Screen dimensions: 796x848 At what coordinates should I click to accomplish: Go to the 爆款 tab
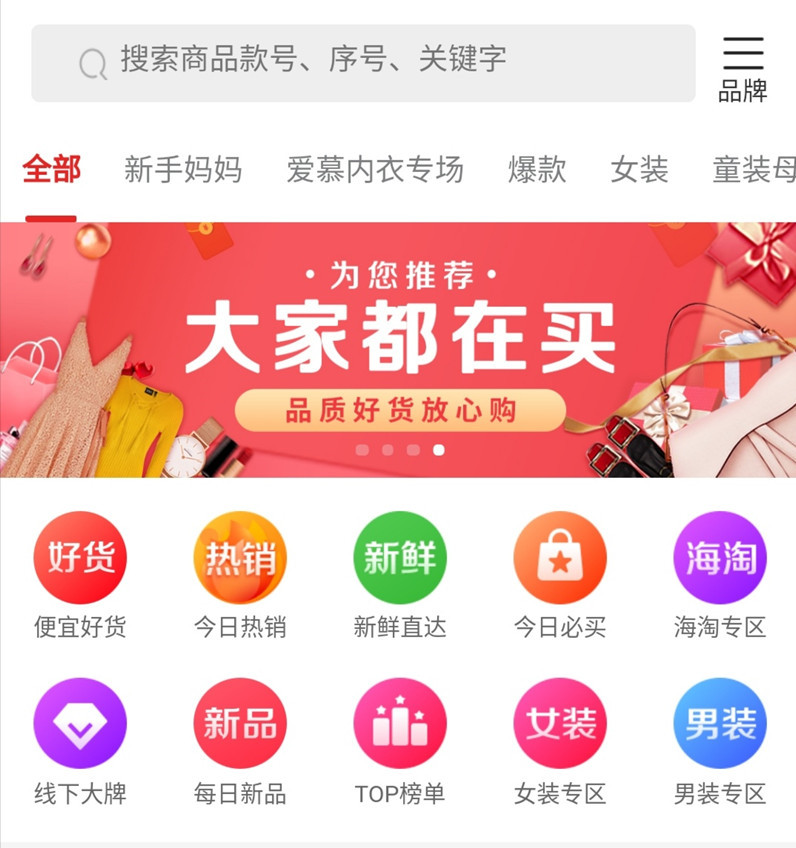tap(537, 170)
